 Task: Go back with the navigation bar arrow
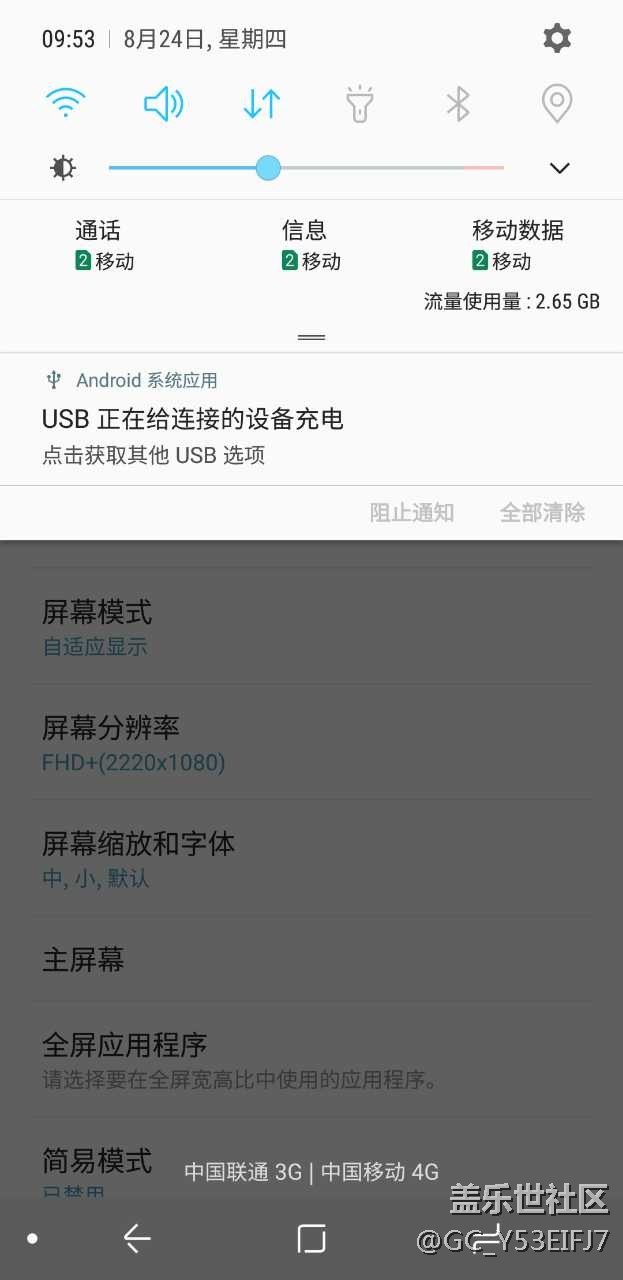pyautogui.click(x=137, y=1239)
